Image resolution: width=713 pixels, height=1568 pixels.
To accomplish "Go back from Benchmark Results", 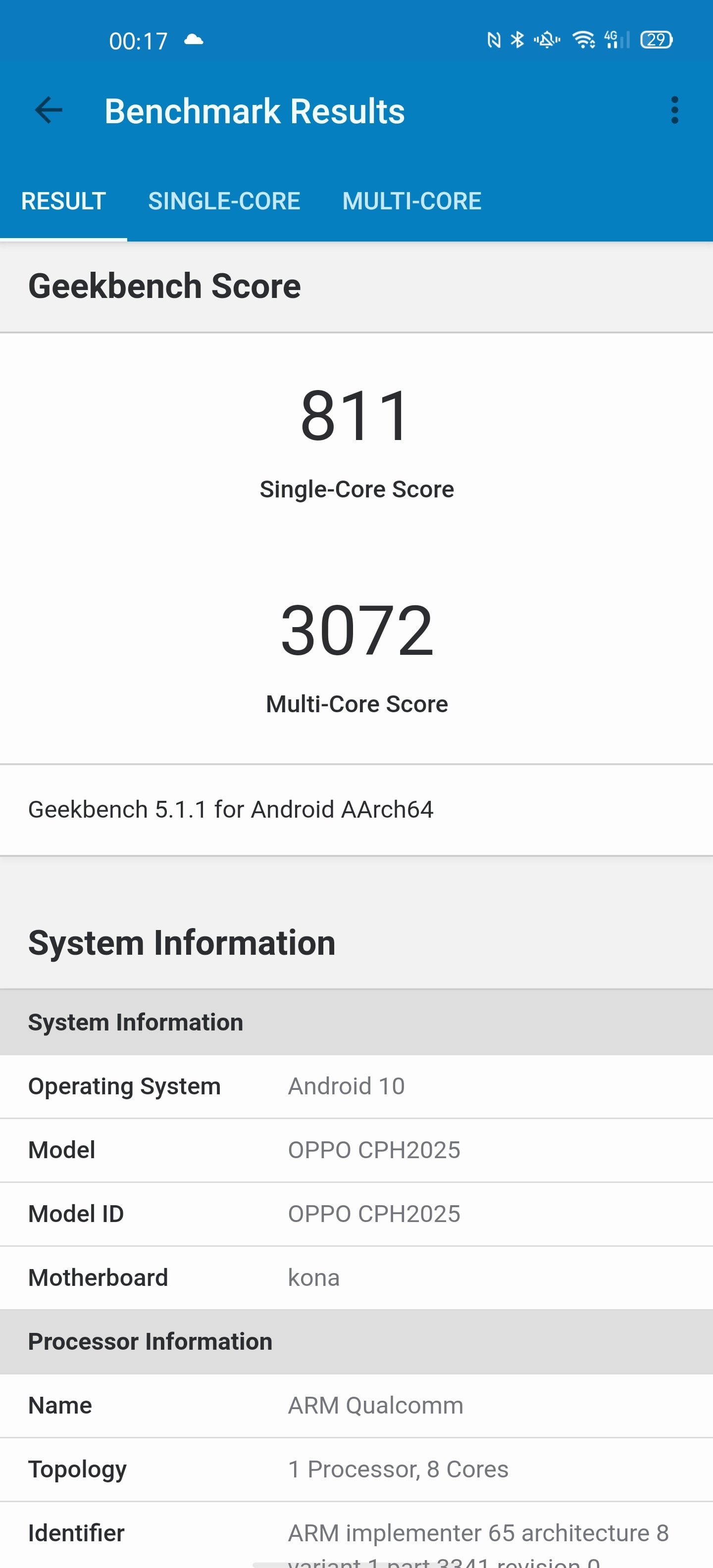I will pyautogui.click(x=49, y=110).
